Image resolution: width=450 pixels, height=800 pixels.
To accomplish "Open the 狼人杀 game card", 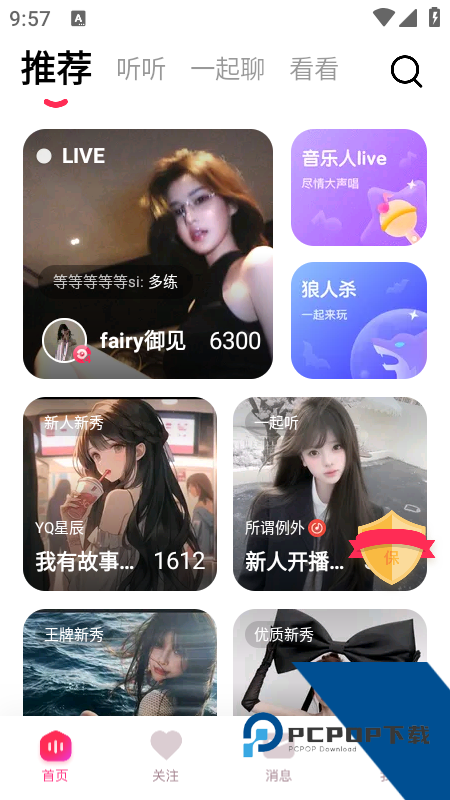I will [x=359, y=320].
